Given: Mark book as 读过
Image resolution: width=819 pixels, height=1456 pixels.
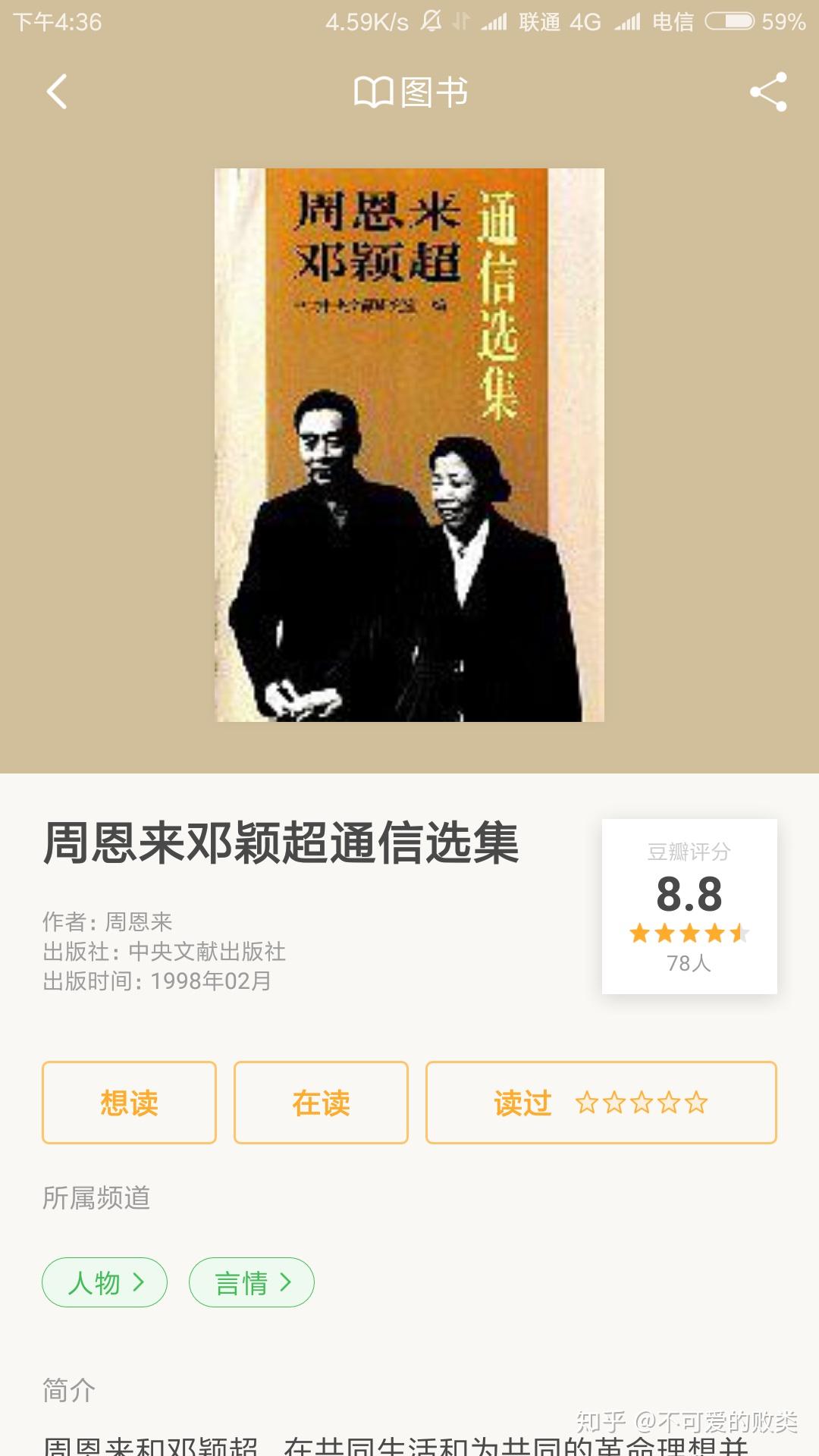Looking at the screenshot, I should (x=523, y=1103).
